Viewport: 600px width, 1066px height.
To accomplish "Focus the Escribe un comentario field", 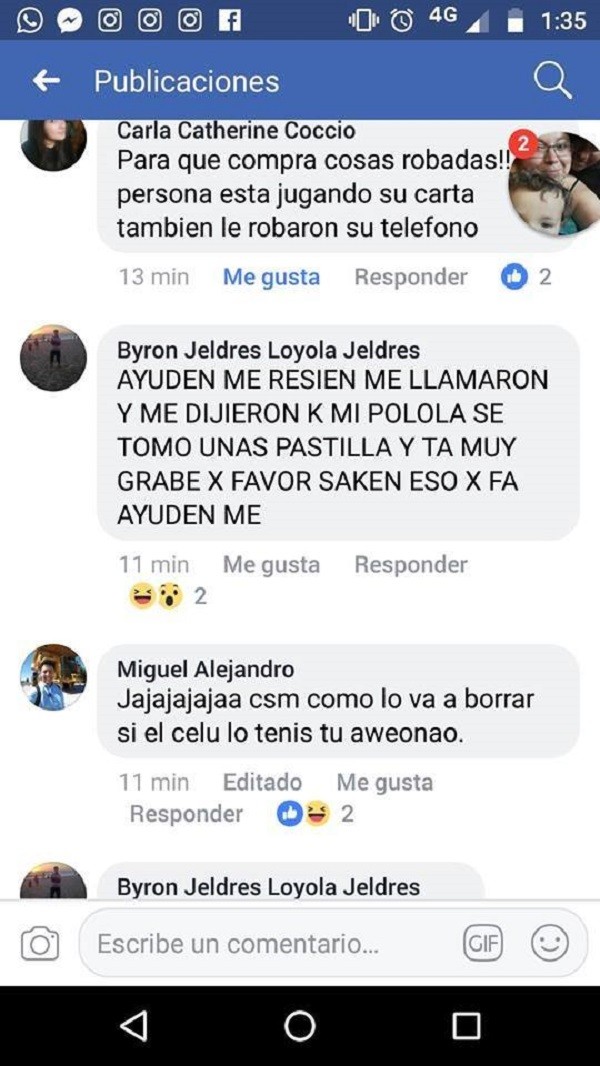I will 260,943.
